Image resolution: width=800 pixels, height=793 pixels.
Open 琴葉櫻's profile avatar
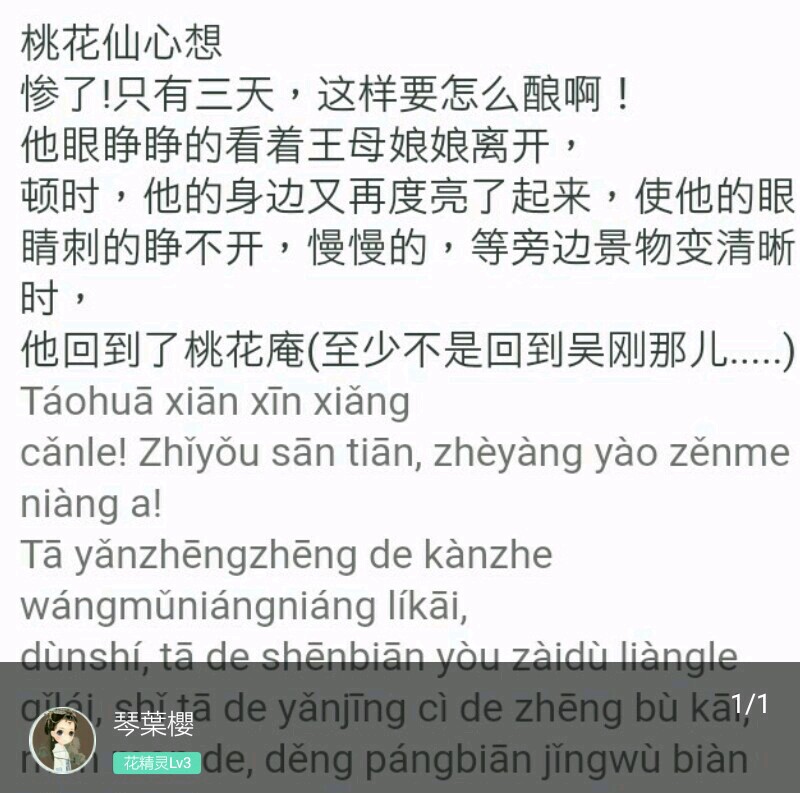tap(63, 740)
